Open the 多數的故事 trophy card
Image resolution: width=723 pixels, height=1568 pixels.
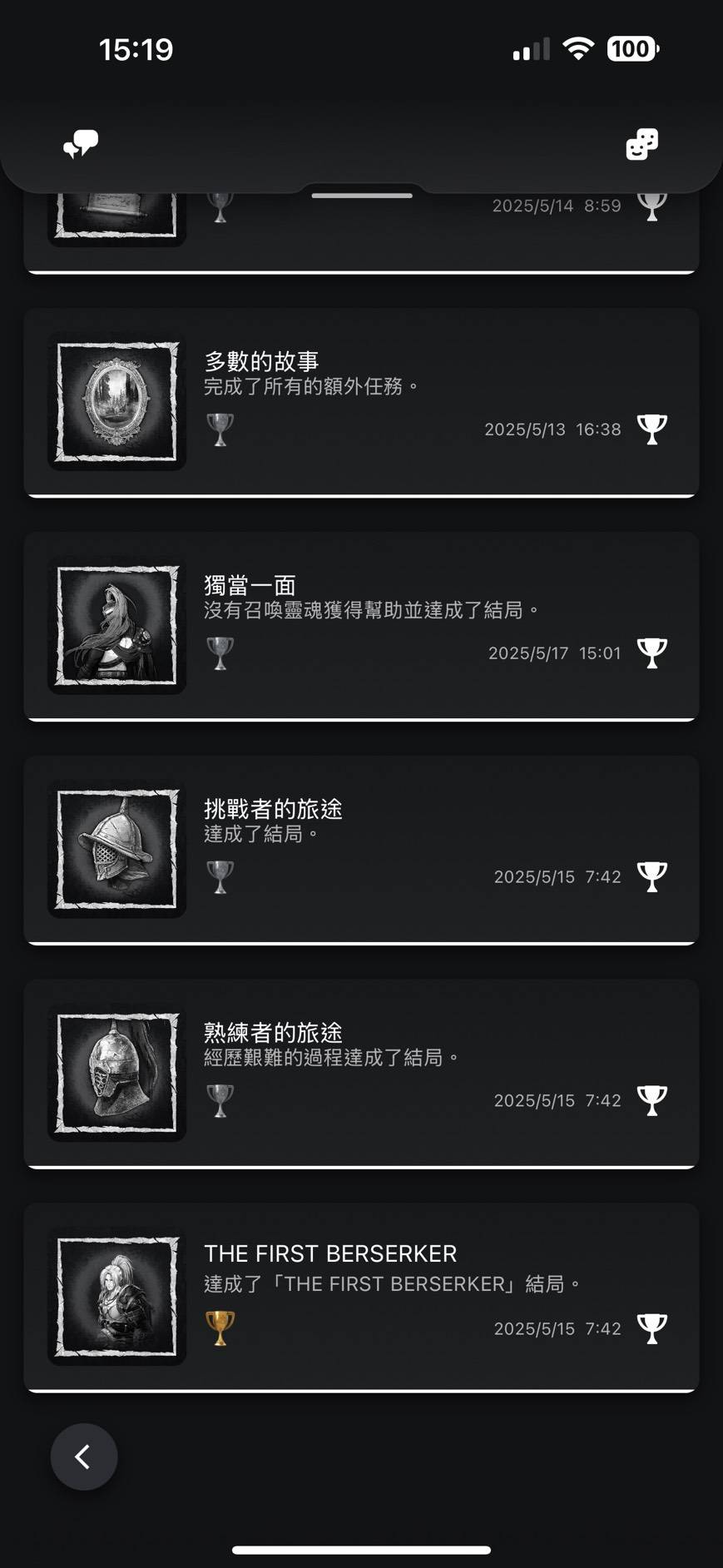[361, 402]
